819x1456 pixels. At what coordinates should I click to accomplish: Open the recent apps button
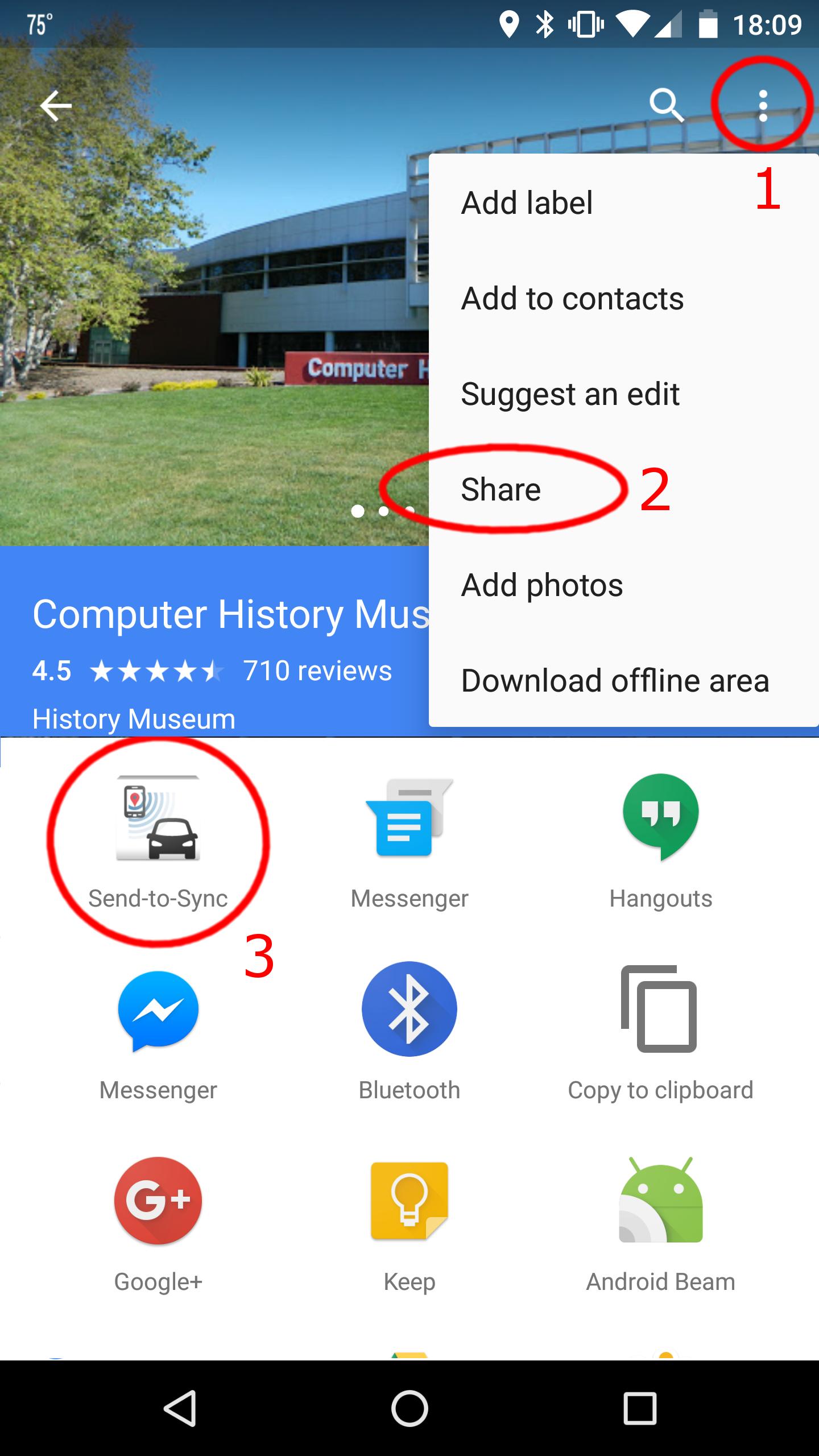coord(640,1409)
